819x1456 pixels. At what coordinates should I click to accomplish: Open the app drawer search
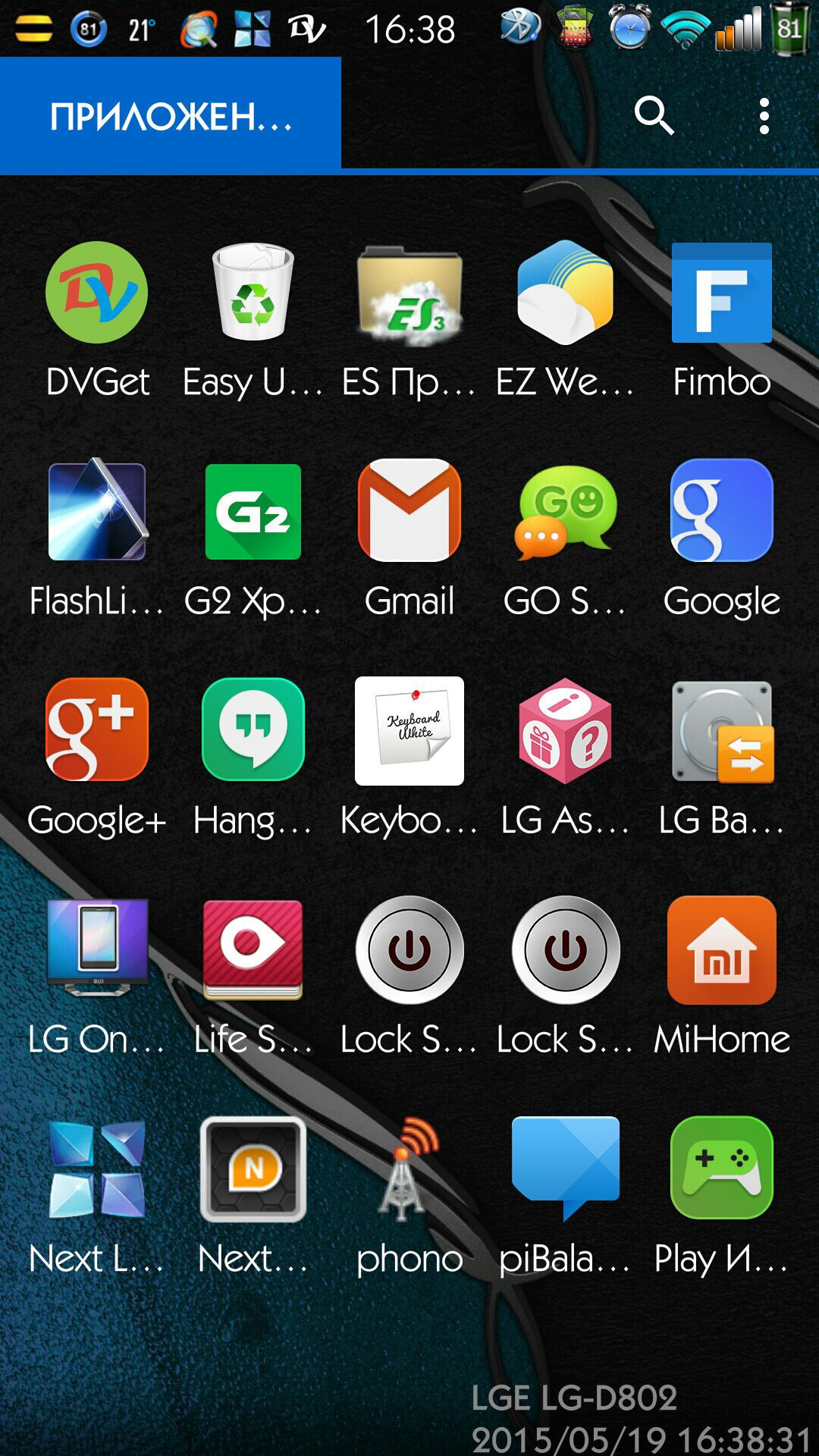(654, 116)
